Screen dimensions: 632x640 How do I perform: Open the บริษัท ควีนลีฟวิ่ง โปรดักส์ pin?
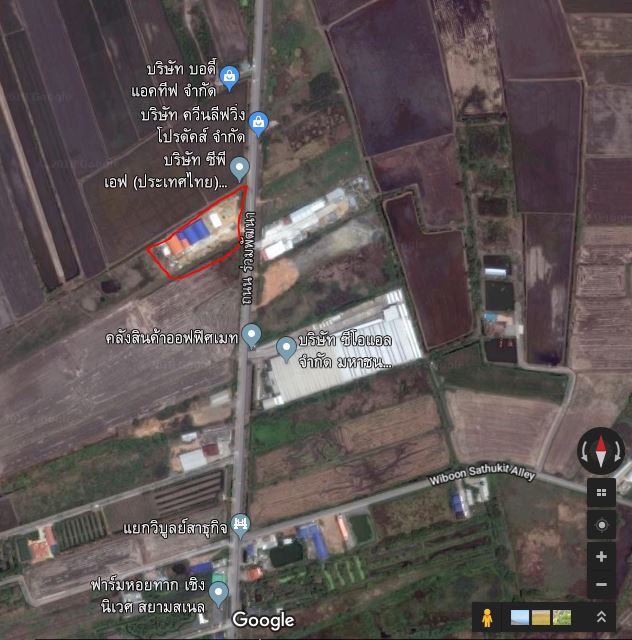(259, 121)
